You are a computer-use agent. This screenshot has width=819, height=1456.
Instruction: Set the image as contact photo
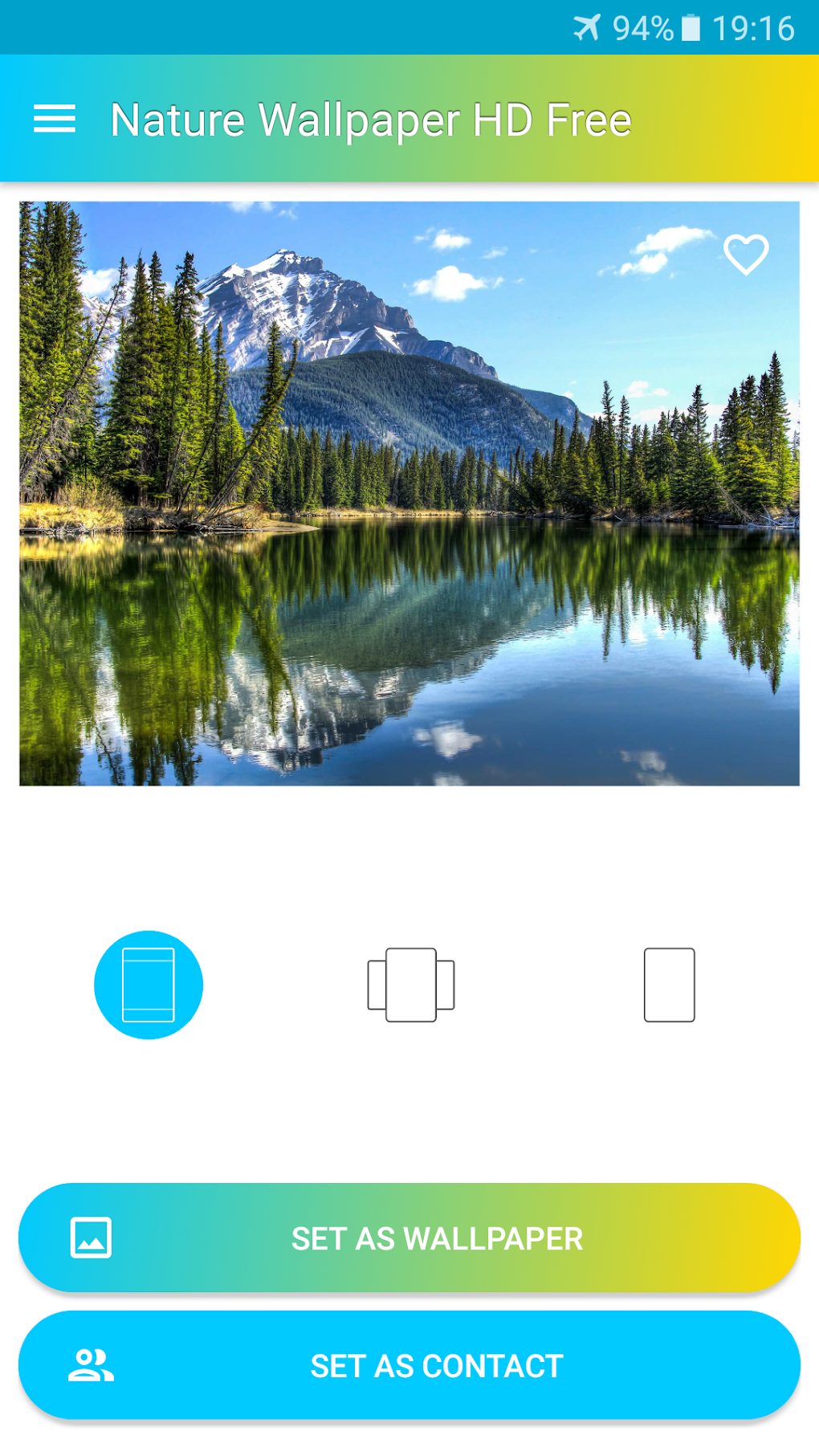(409, 1365)
